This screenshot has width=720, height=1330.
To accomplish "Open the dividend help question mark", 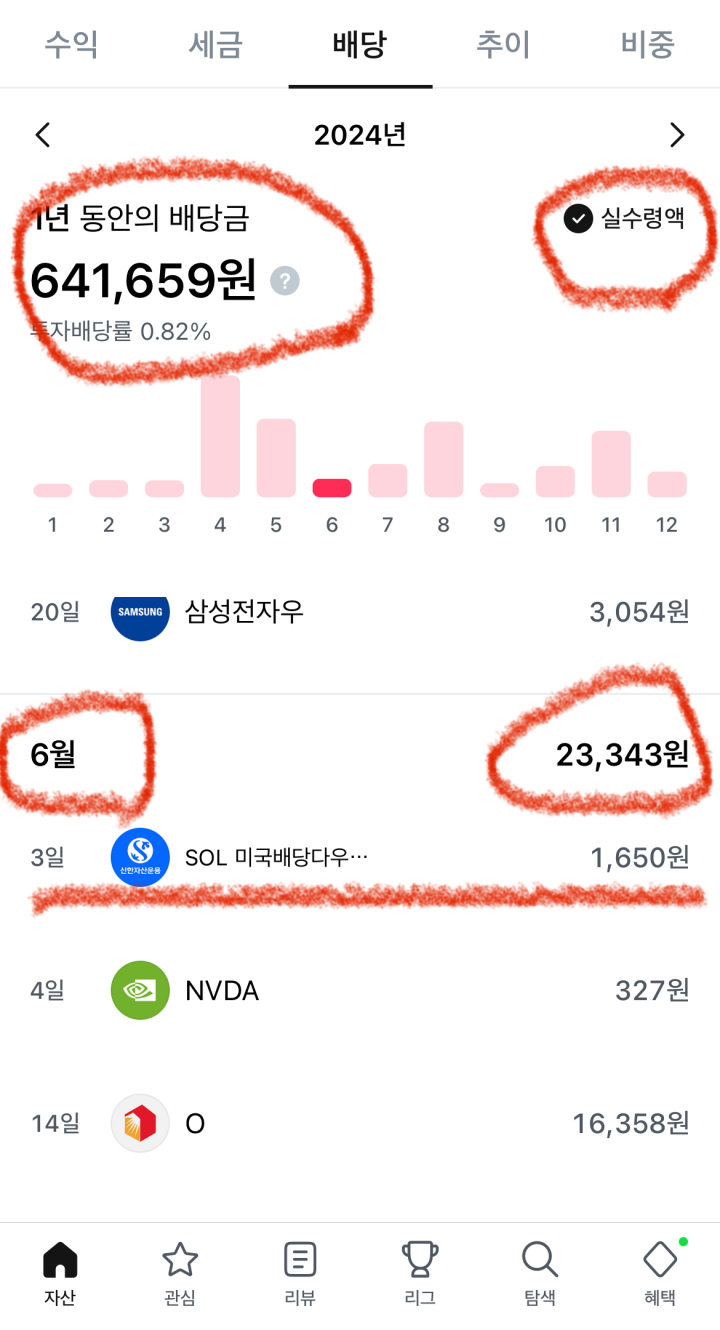I will pos(285,281).
